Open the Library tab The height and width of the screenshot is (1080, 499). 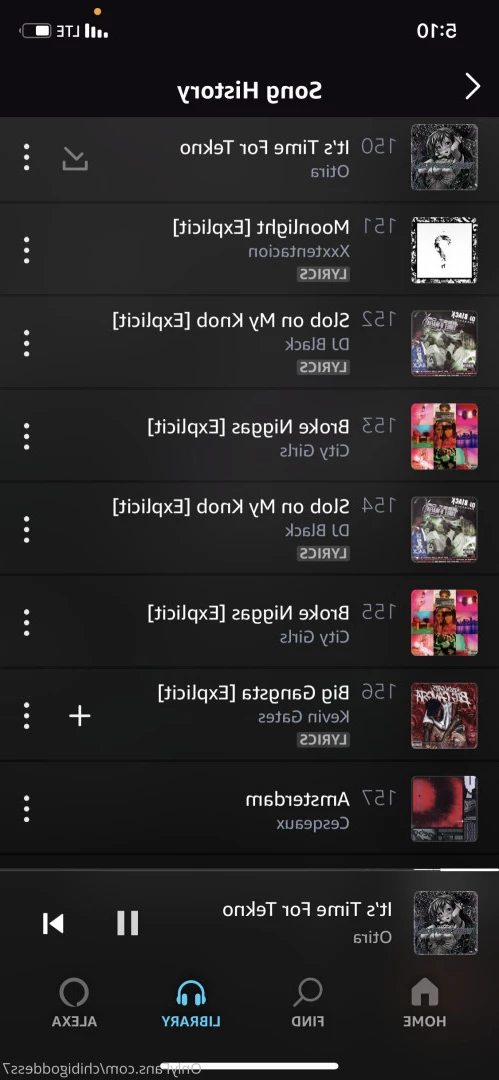click(191, 1003)
